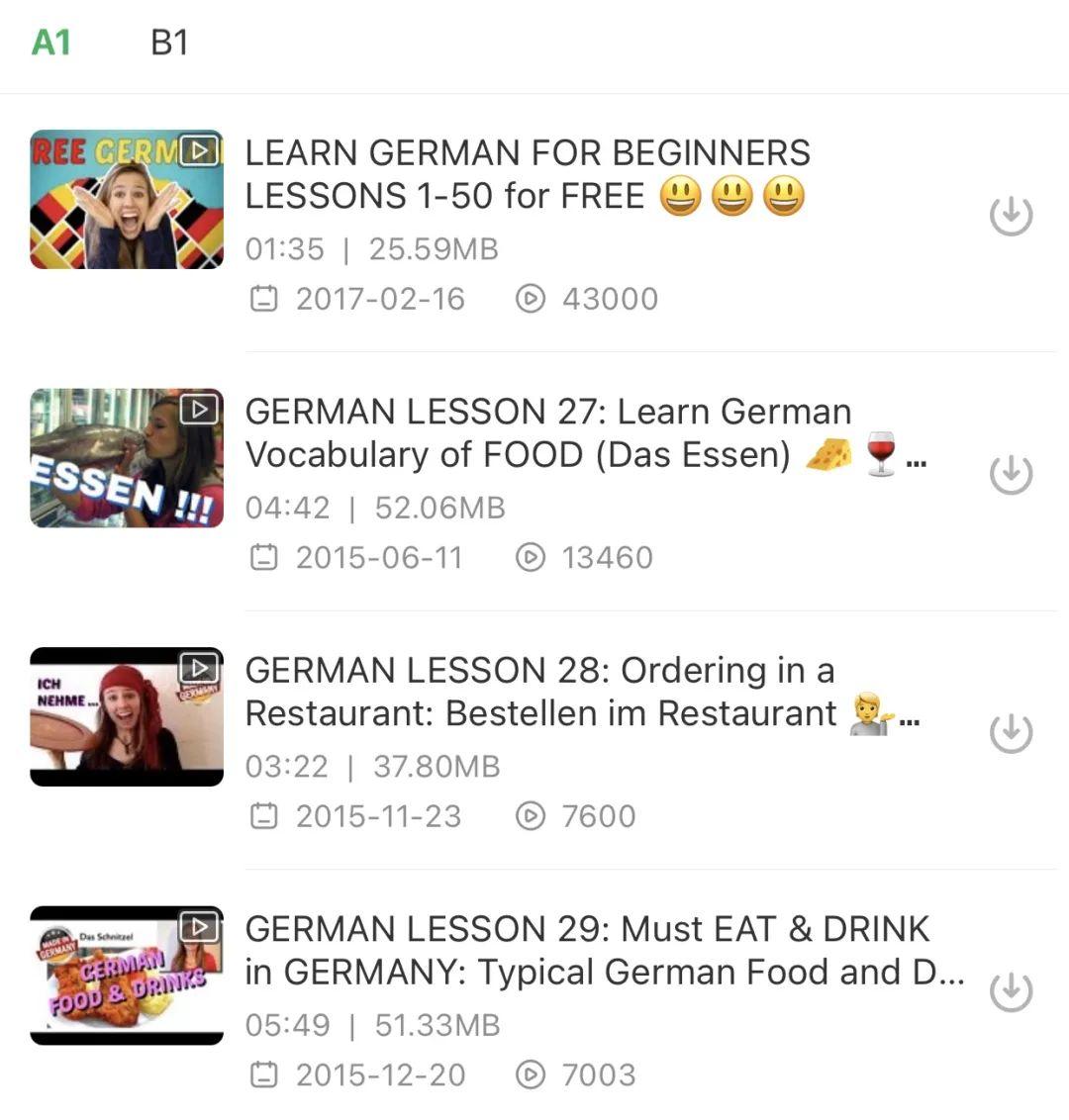Play the ESSEN food lesson thumbnail
This screenshot has width=1069, height=1120.
127,458
